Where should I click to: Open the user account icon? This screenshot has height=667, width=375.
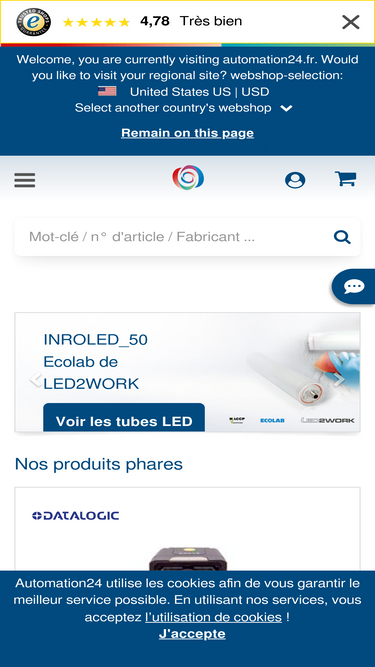coord(295,180)
